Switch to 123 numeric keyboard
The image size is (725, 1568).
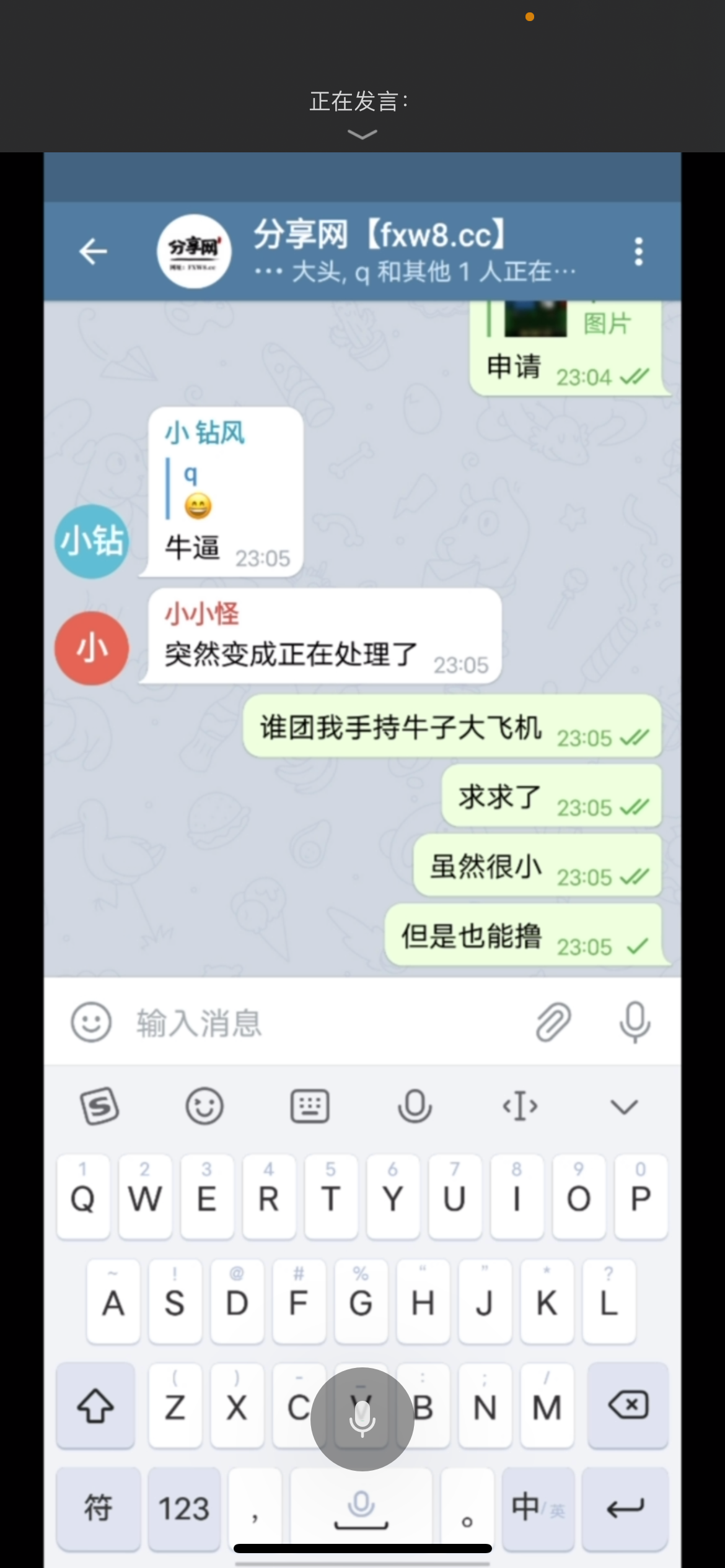tap(184, 1509)
